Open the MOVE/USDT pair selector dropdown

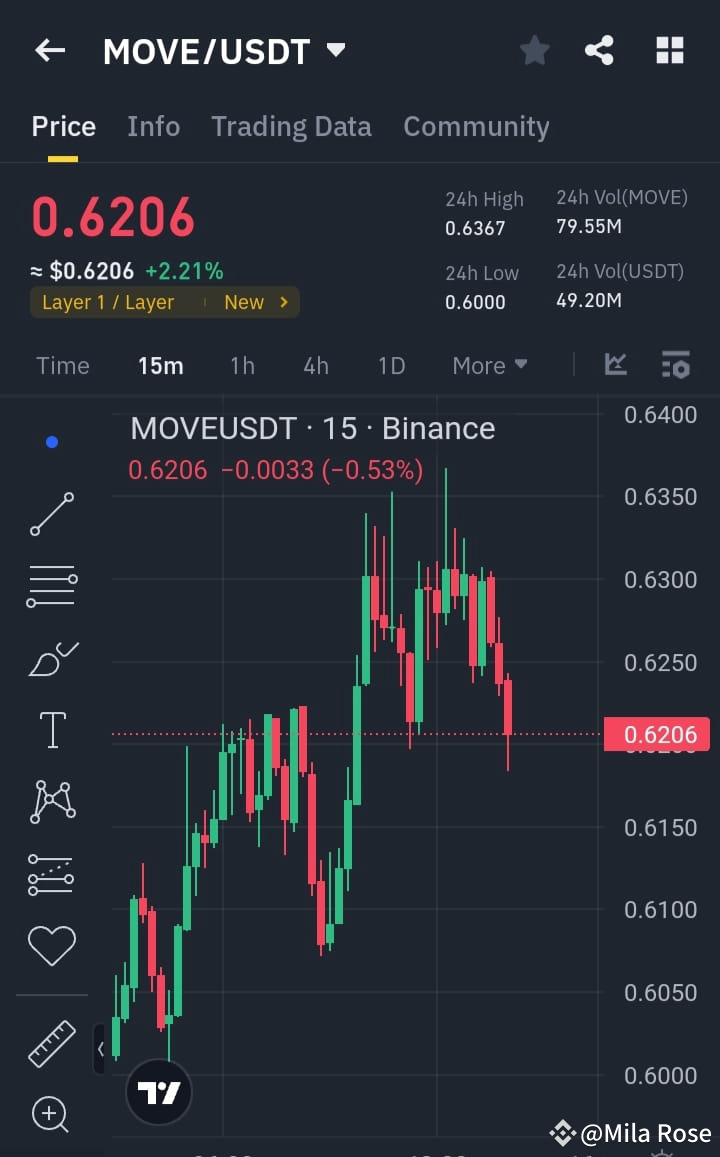coord(336,50)
